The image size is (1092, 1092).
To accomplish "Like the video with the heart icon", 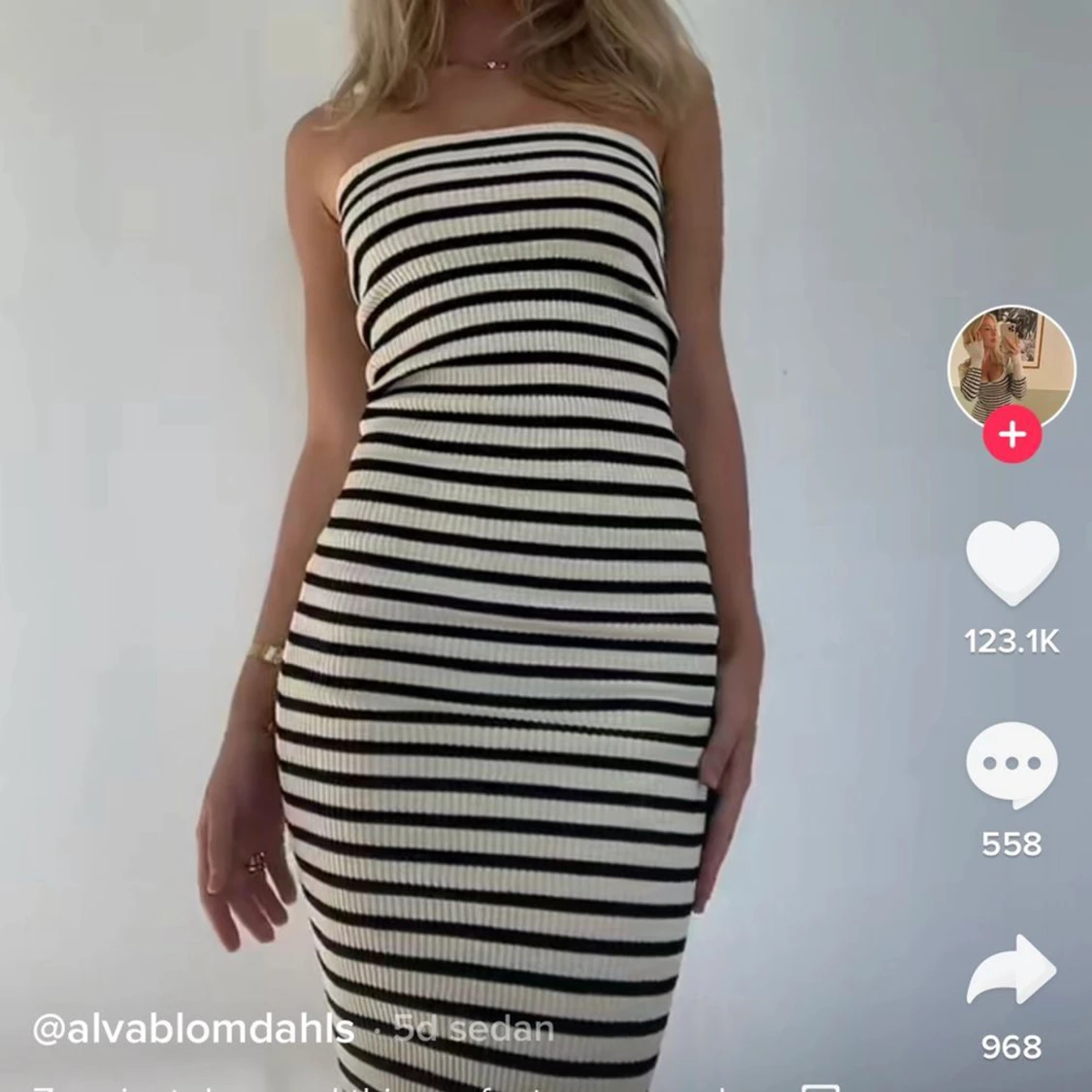I will point(1011,563).
